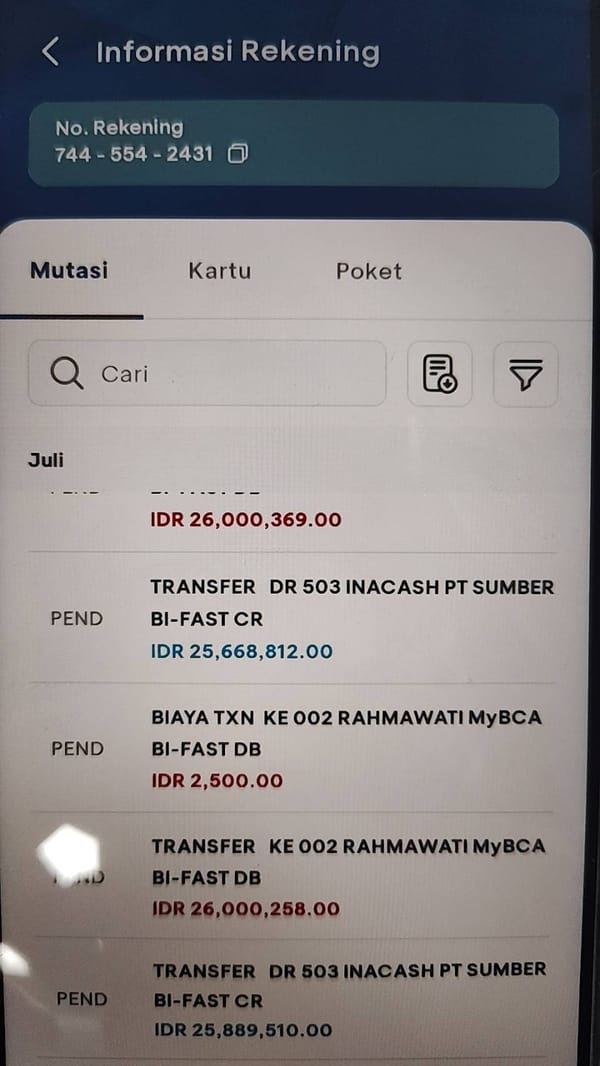This screenshot has width=600, height=1066.
Task: Open the IDR 26,000,258.00 transfer to RAHMAWATI
Action: [292, 876]
